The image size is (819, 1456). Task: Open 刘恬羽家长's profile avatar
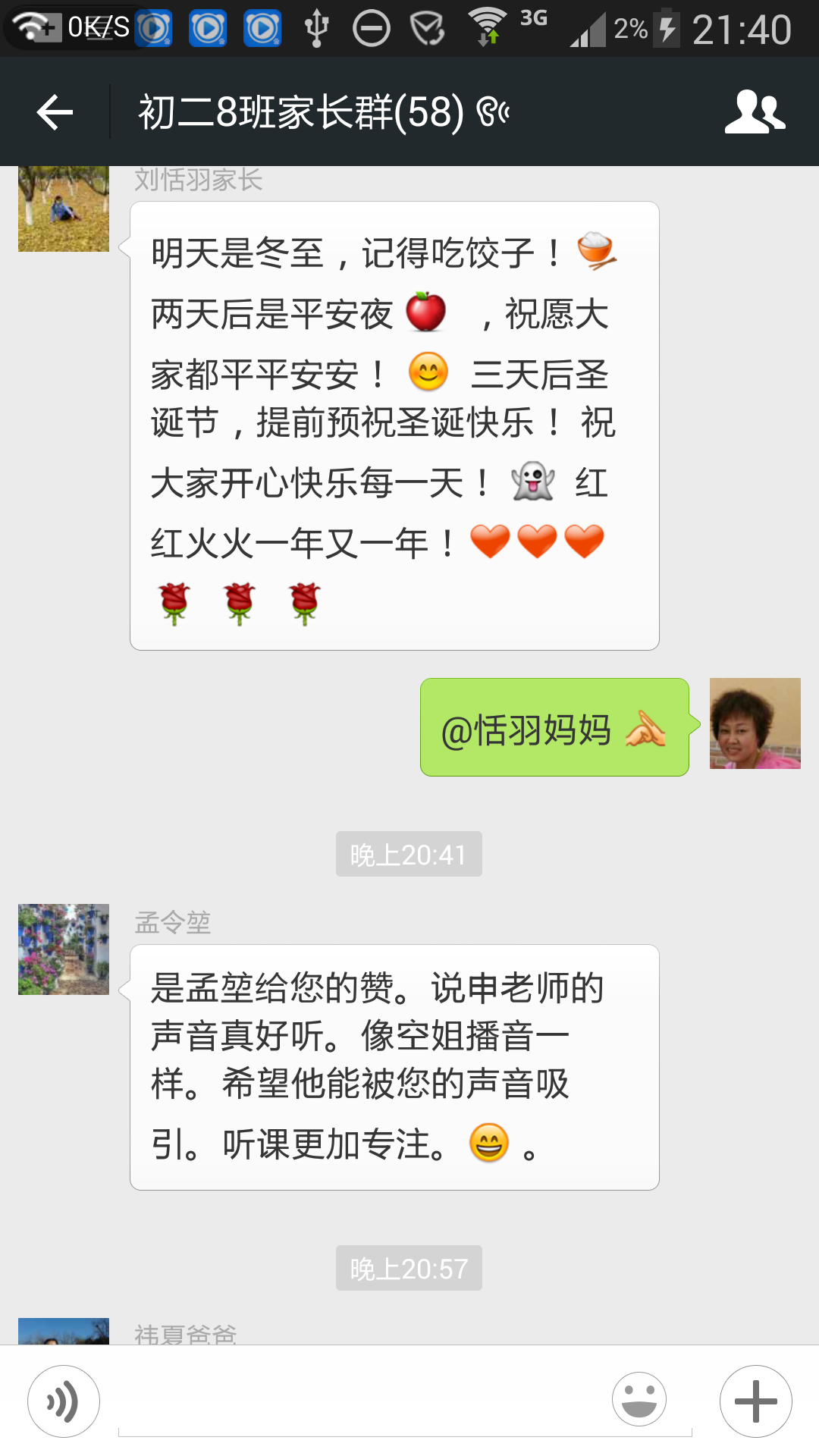click(x=64, y=209)
